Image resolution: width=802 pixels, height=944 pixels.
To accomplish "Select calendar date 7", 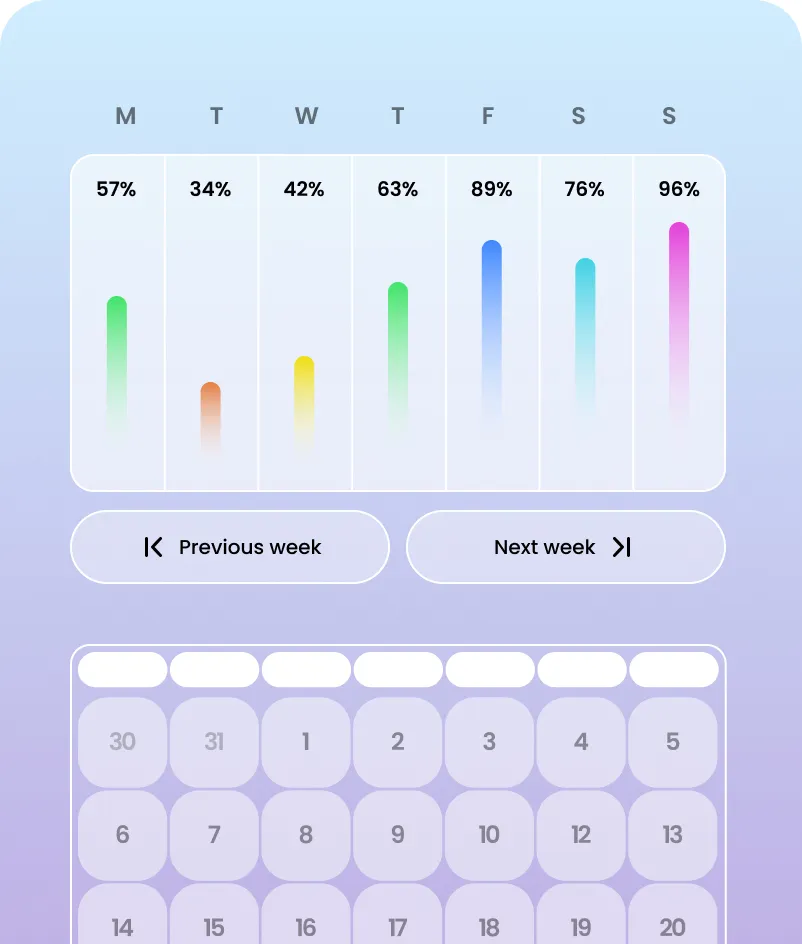I will click(x=214, y=834).
